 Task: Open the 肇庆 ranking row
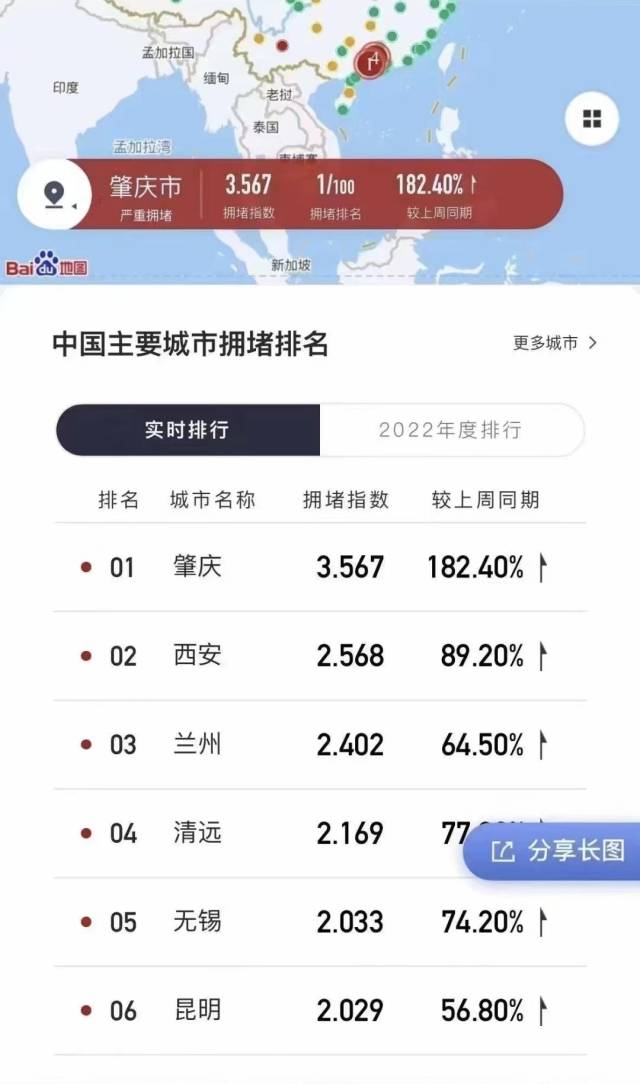320,568
